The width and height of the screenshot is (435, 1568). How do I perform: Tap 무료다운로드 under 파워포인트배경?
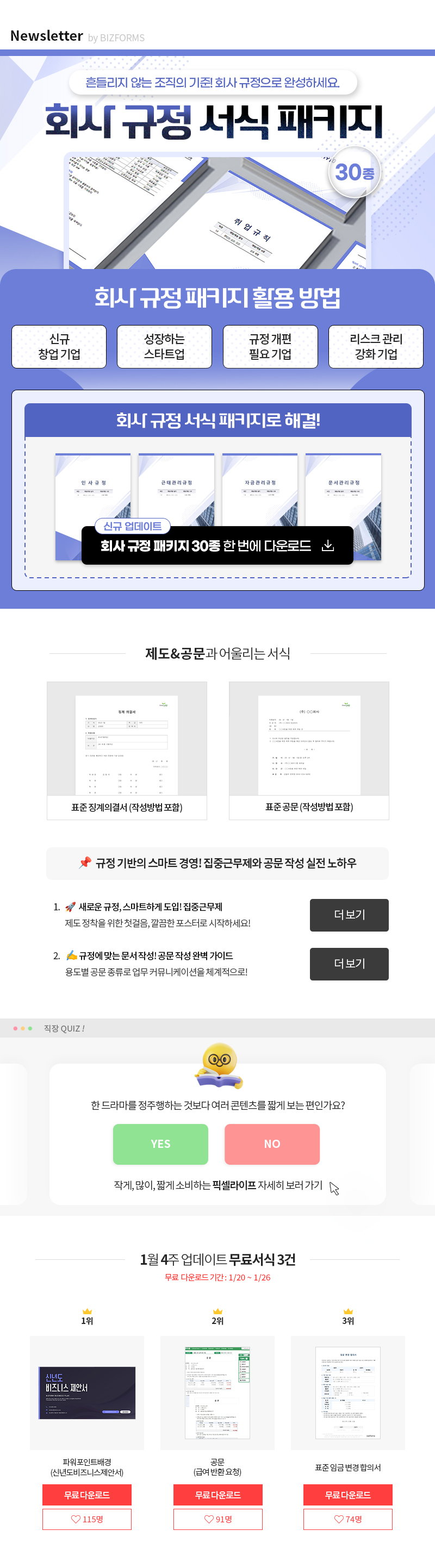(x=87, y=1494)
